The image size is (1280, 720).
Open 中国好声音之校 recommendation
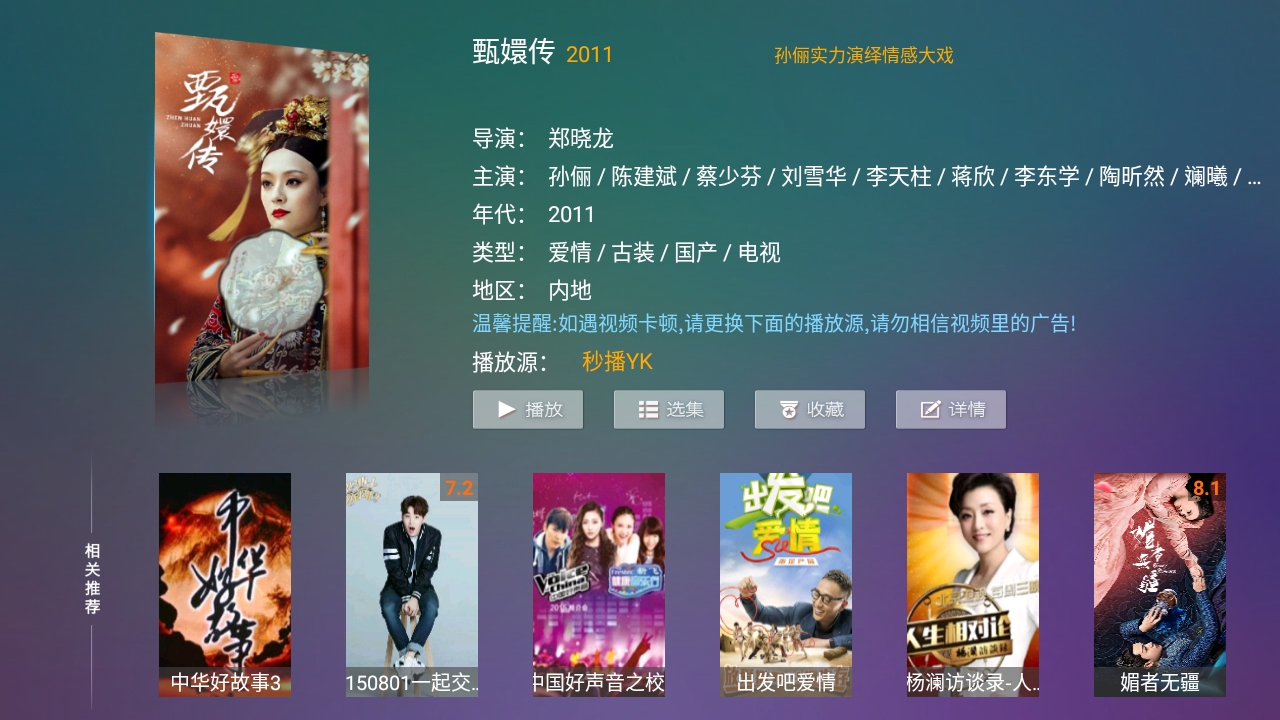coord(599,584)
